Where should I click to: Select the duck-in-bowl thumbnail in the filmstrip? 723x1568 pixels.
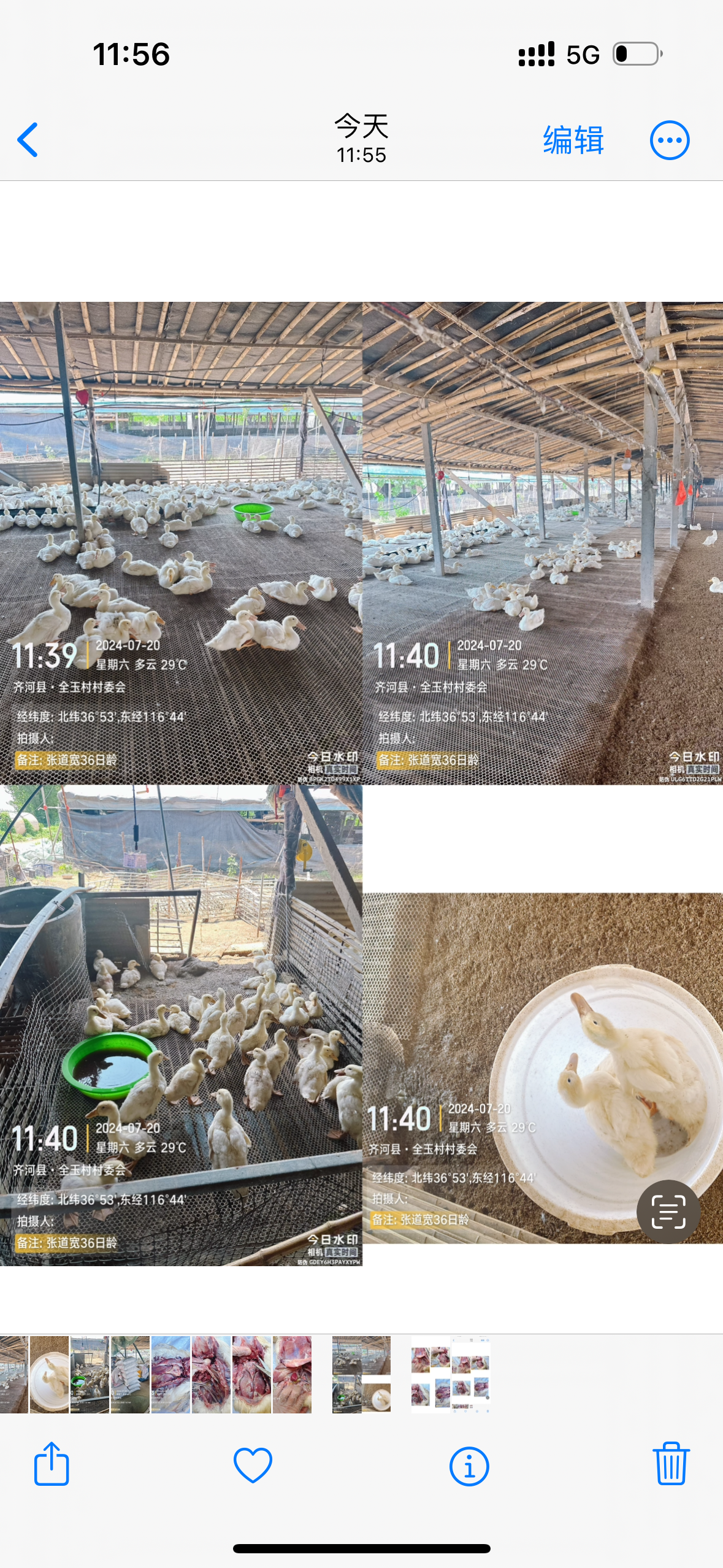point(49,1375)
